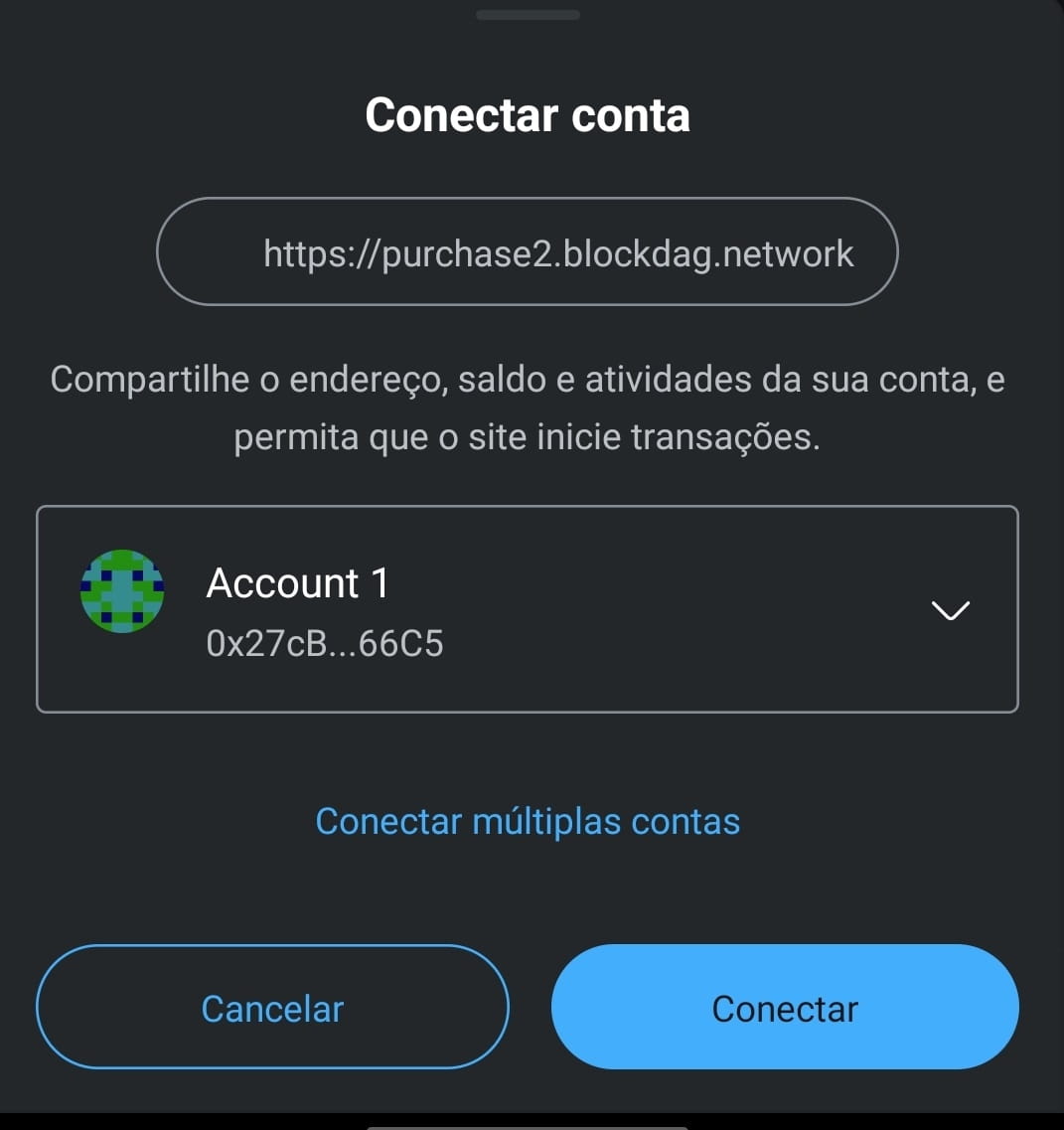Expand the Account 1 selector
The image size is (1064, 1130).
point(951,610)
